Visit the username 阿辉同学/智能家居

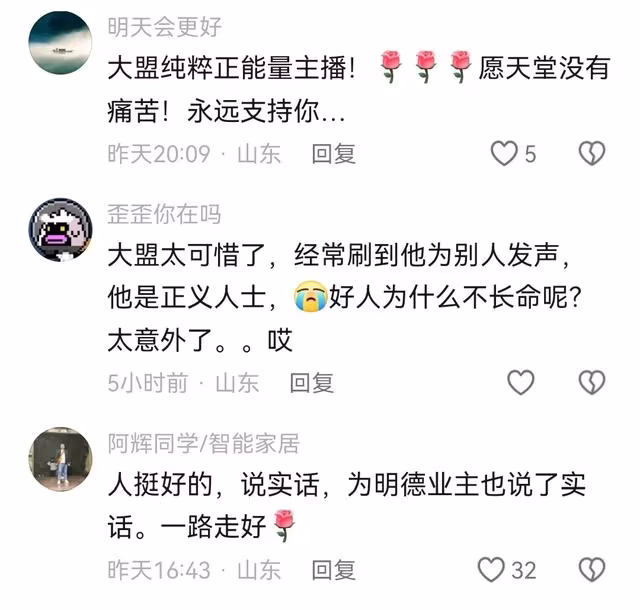tap(203, 442)
